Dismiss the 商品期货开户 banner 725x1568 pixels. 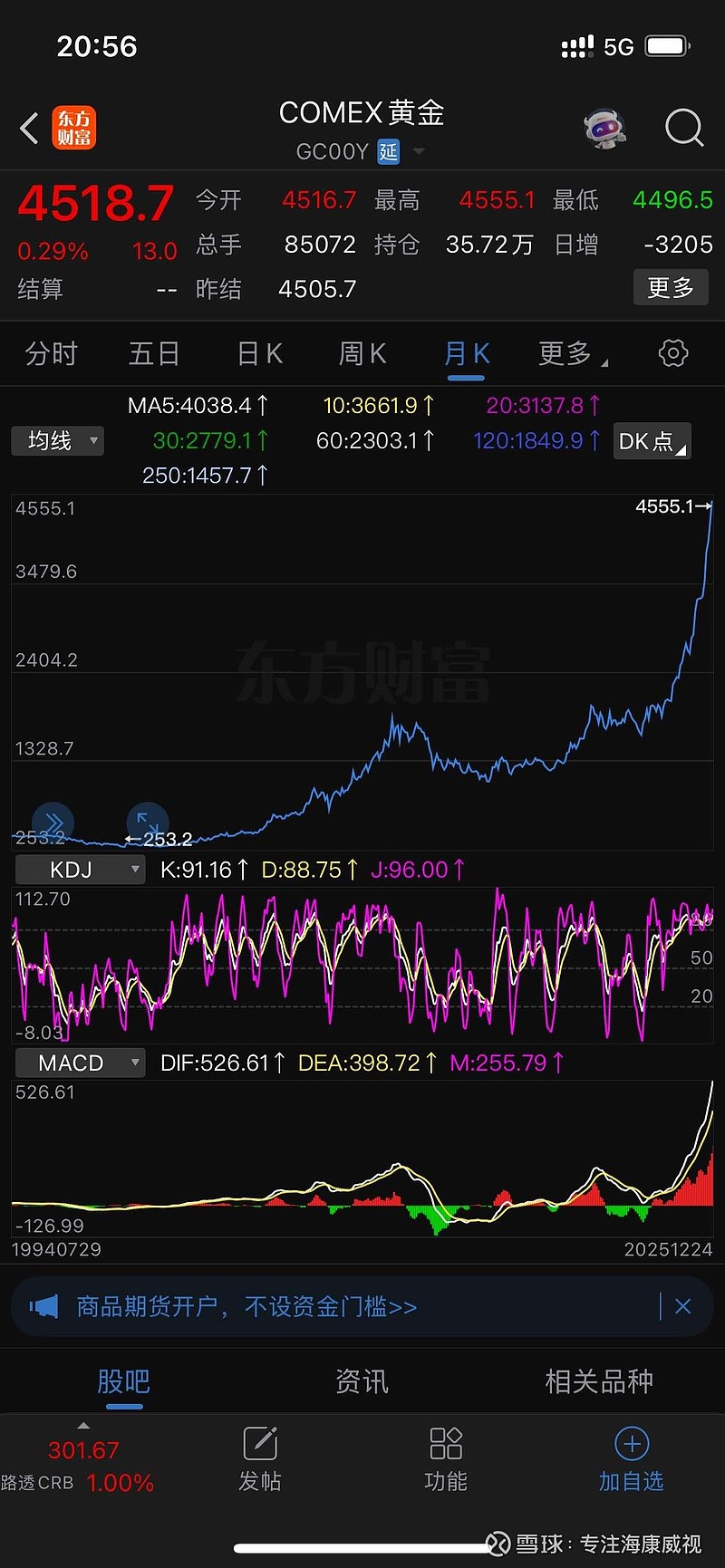pos(683,1306)
